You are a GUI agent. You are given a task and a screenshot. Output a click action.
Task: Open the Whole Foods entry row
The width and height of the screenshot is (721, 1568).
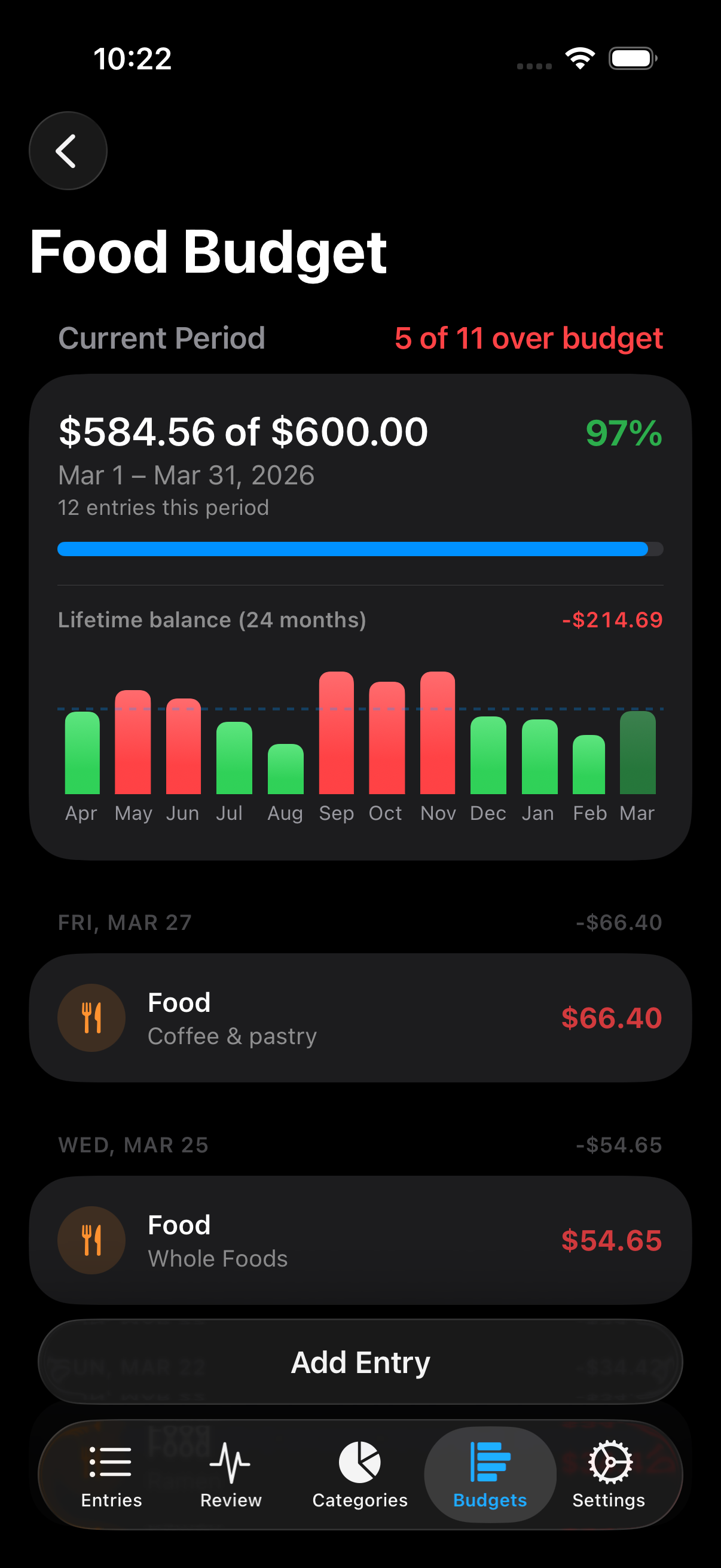click(360, 1240)
